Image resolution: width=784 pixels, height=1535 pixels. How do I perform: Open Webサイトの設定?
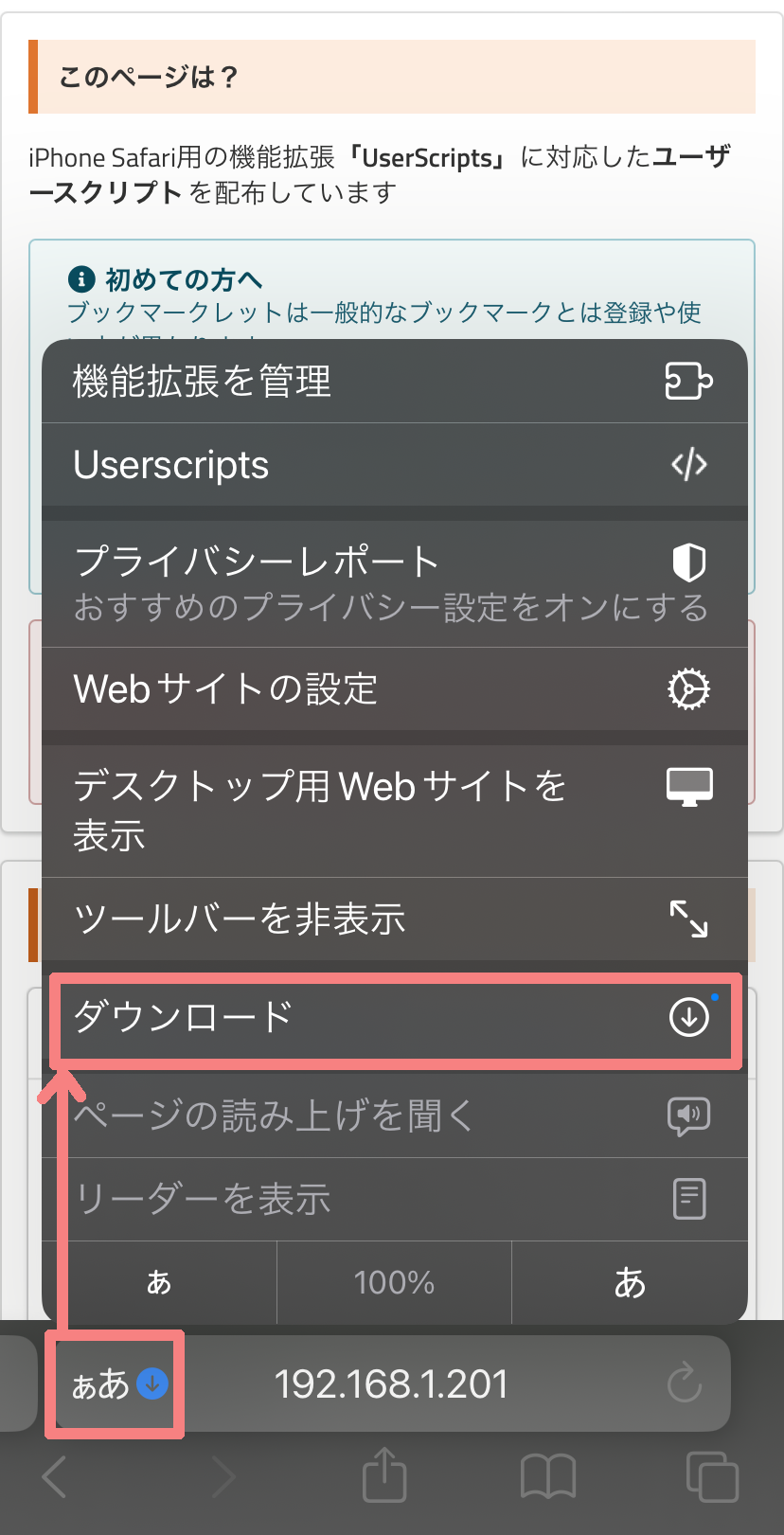(394, 688)
